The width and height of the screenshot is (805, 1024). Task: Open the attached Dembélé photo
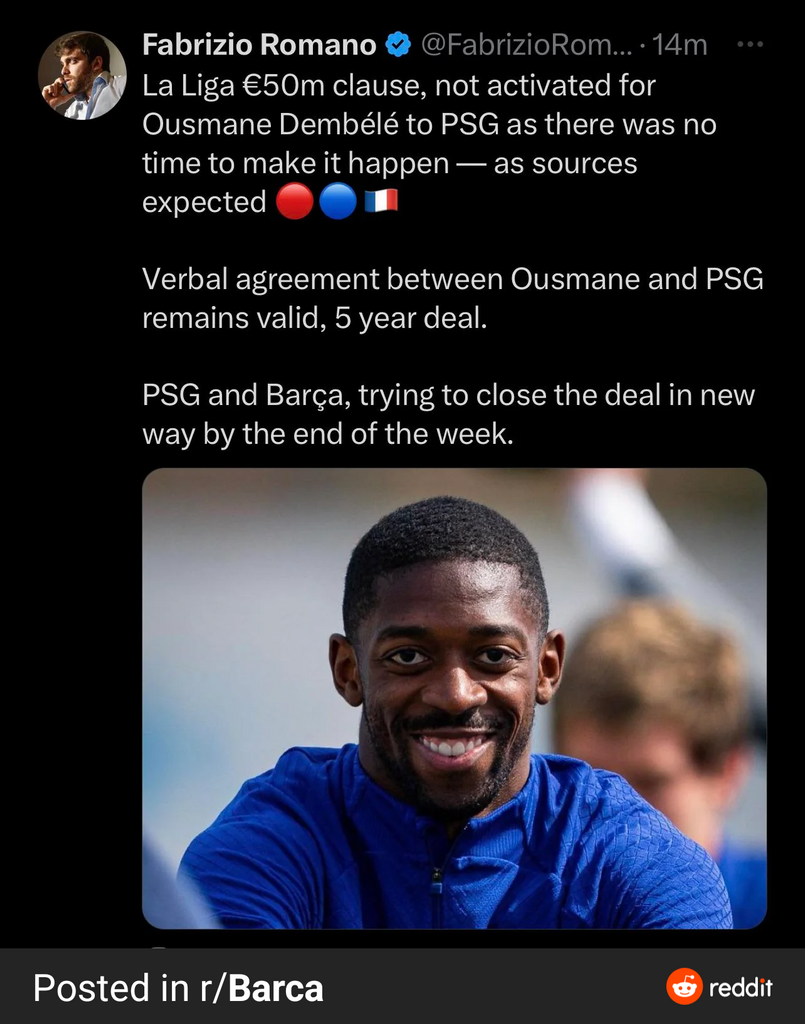(454, 698)
